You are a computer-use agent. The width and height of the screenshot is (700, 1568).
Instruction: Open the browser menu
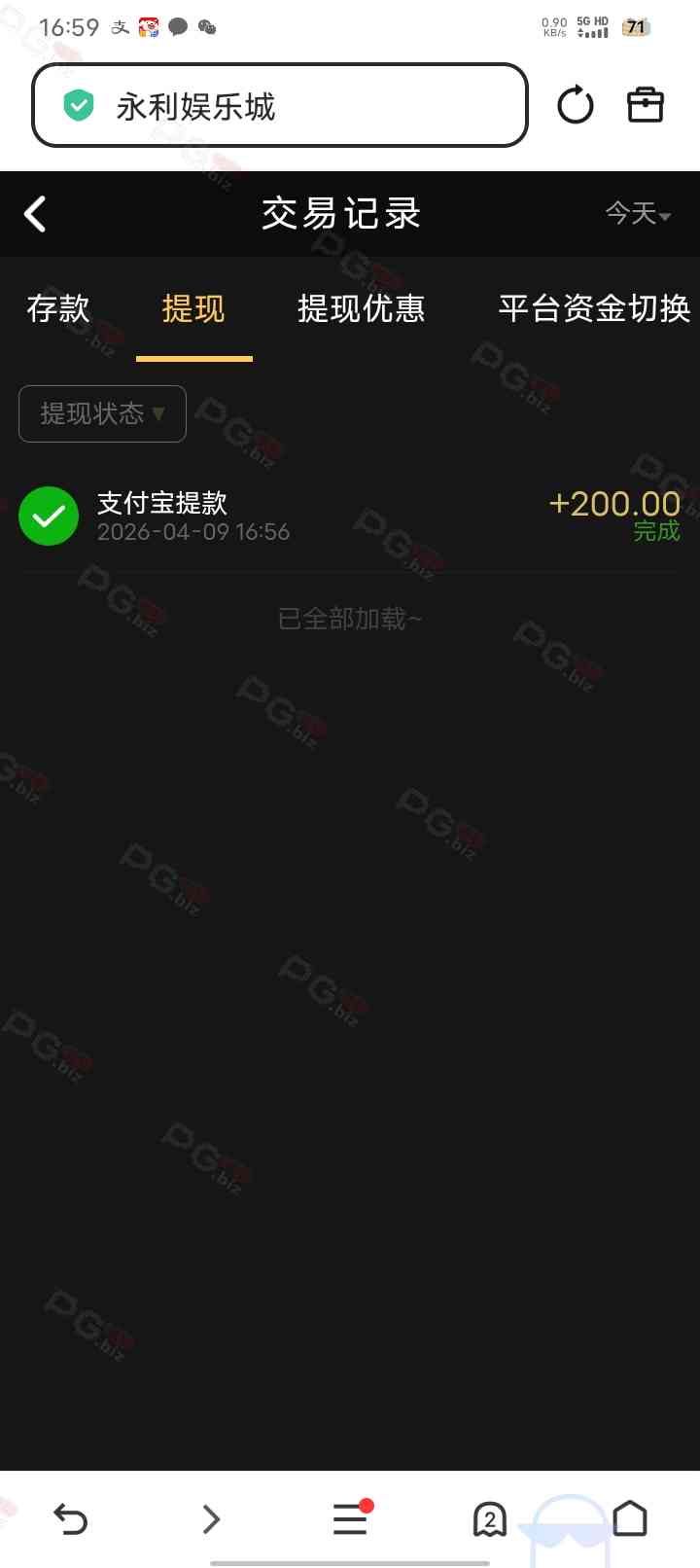point(350,1518)
